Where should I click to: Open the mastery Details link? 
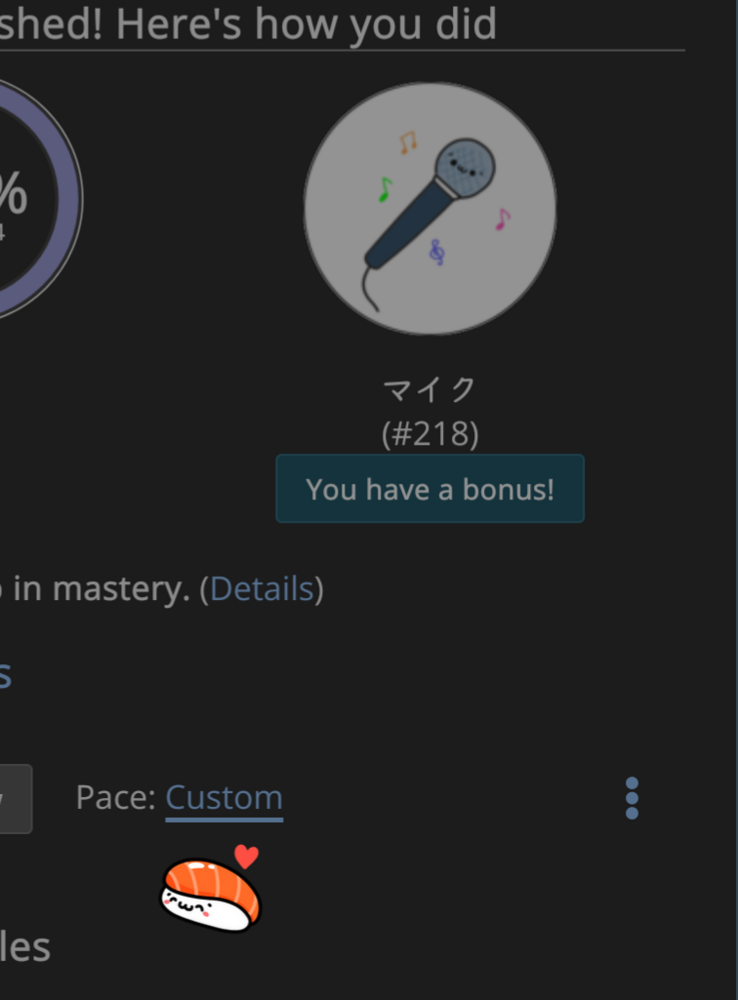[262, 589]
